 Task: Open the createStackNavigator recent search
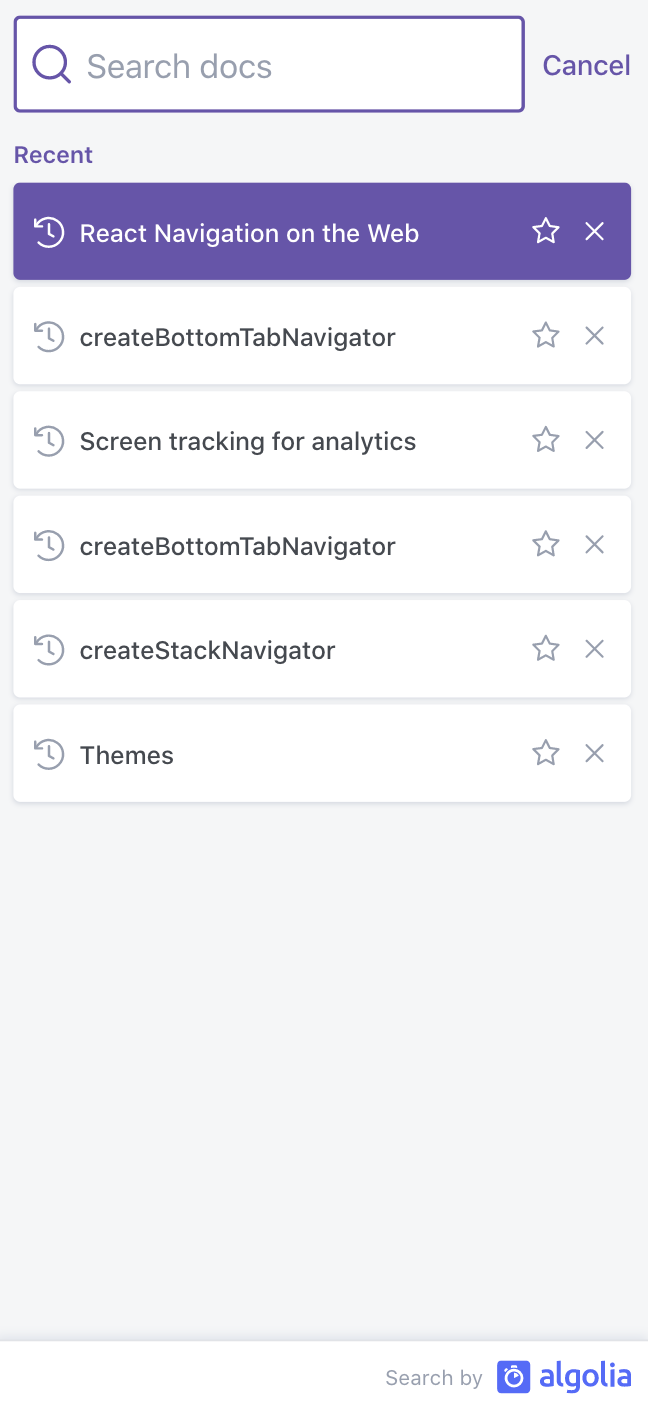(322, 650)
